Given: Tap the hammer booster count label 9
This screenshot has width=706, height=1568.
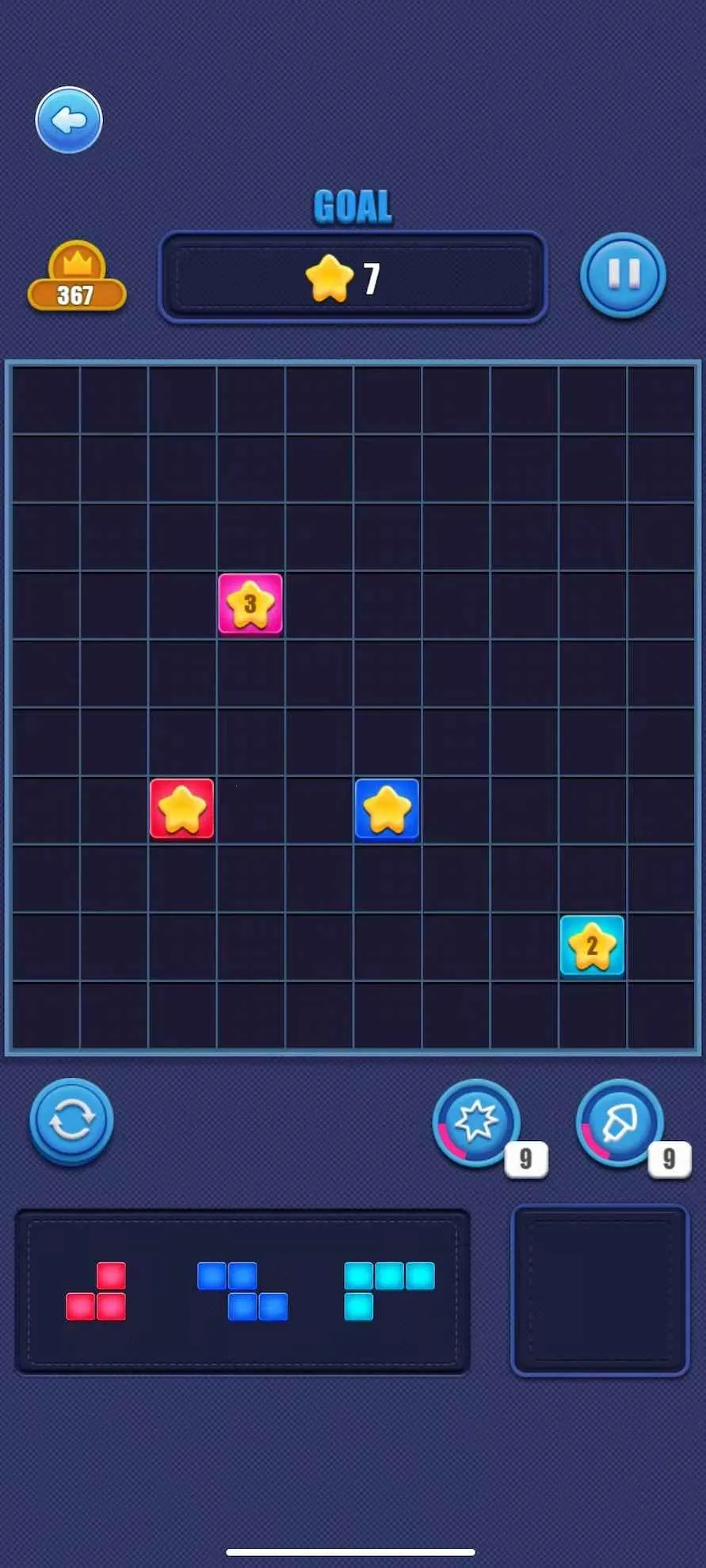Looking at the screenshot, I should [x=670, y=1159].
